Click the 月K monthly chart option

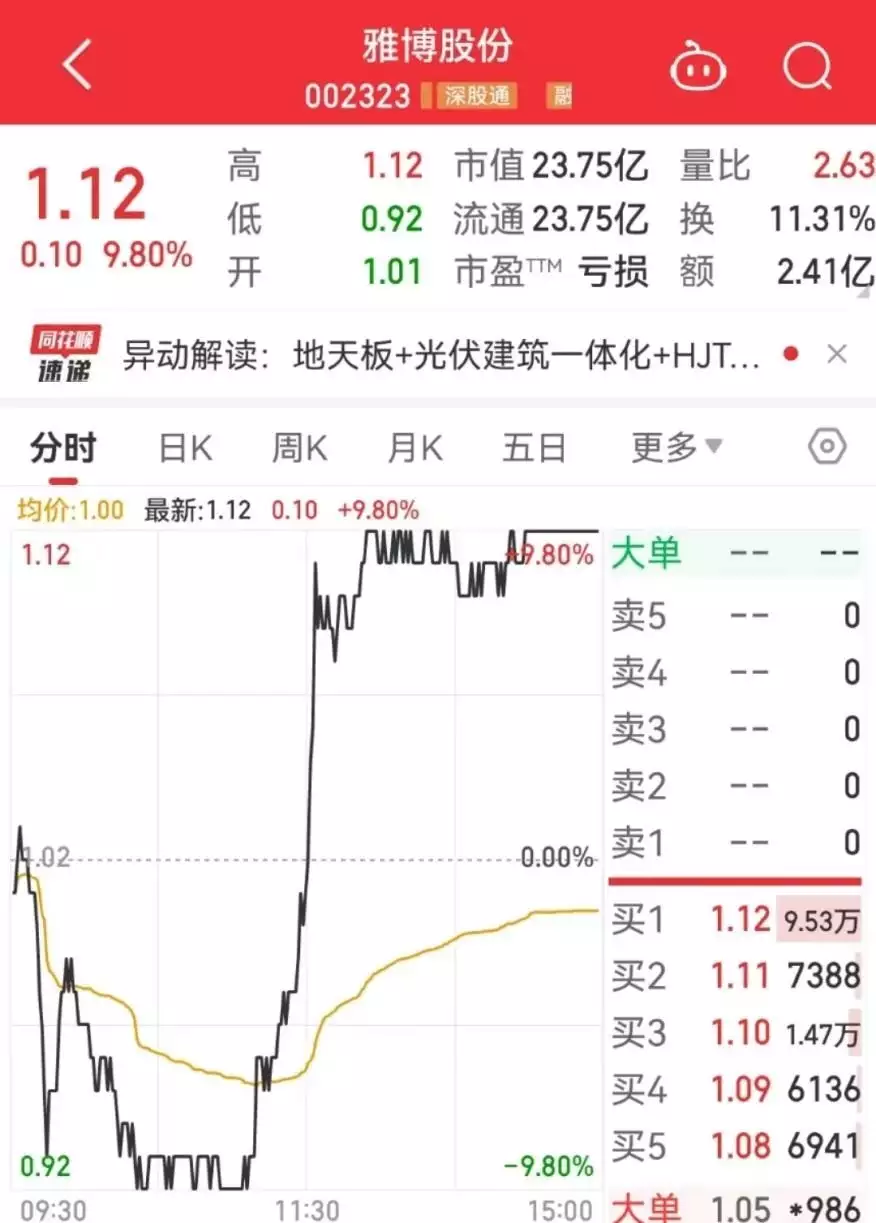[412, 447]
